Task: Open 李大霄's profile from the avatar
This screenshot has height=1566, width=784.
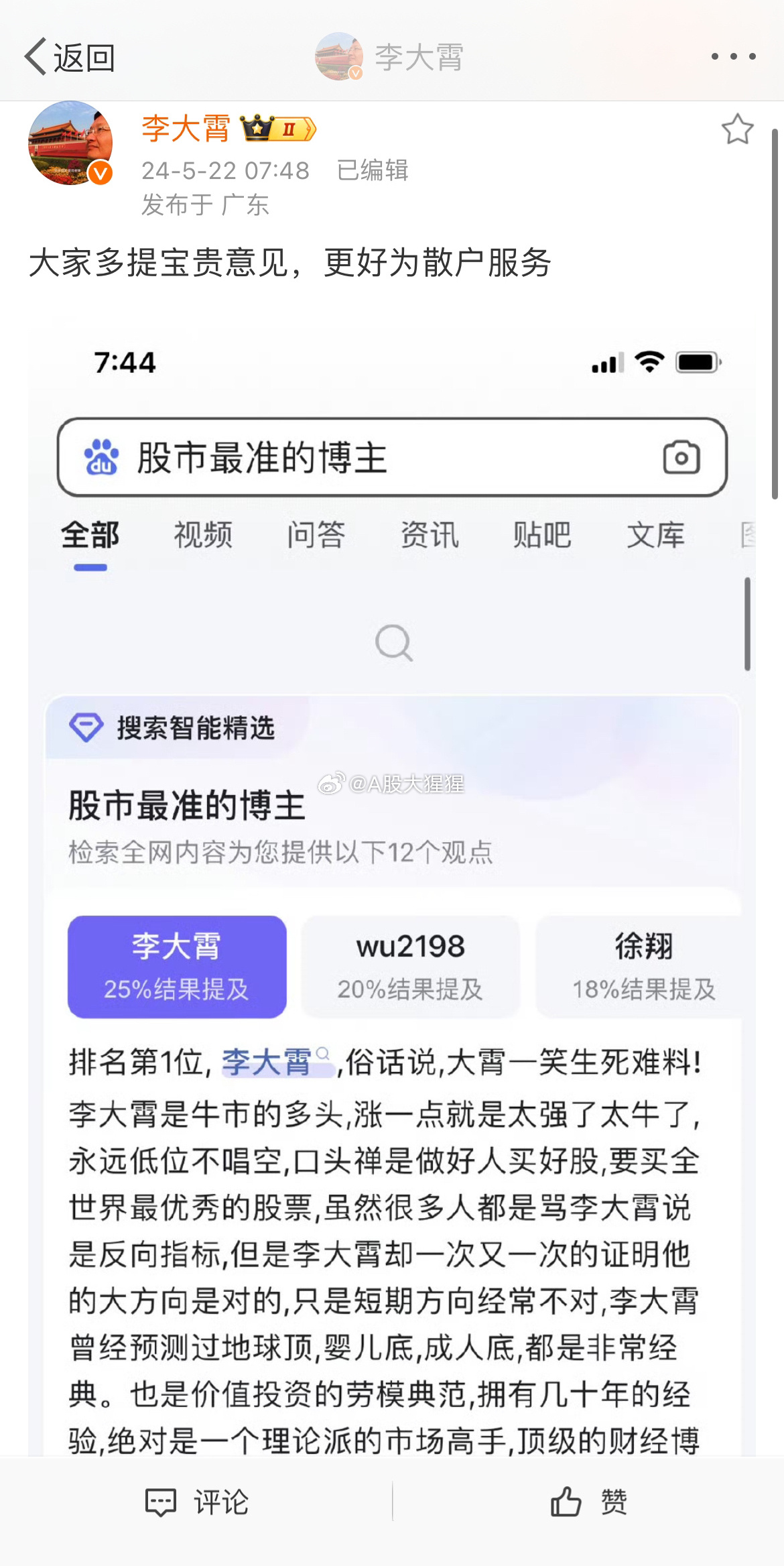Action: [x=70, y=143]
